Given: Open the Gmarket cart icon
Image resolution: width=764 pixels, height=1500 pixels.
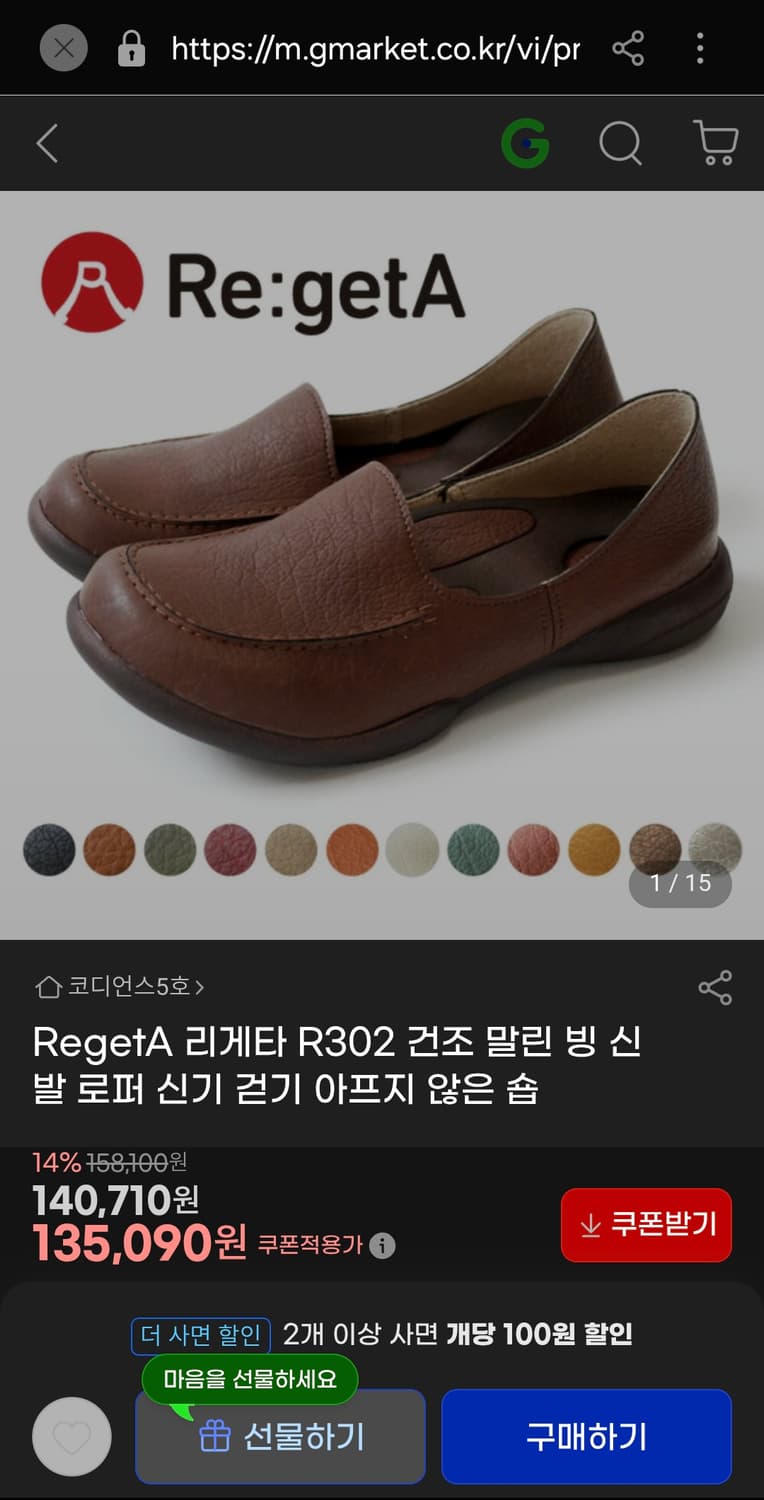Looking at the screenshot, I should [716, 143].
